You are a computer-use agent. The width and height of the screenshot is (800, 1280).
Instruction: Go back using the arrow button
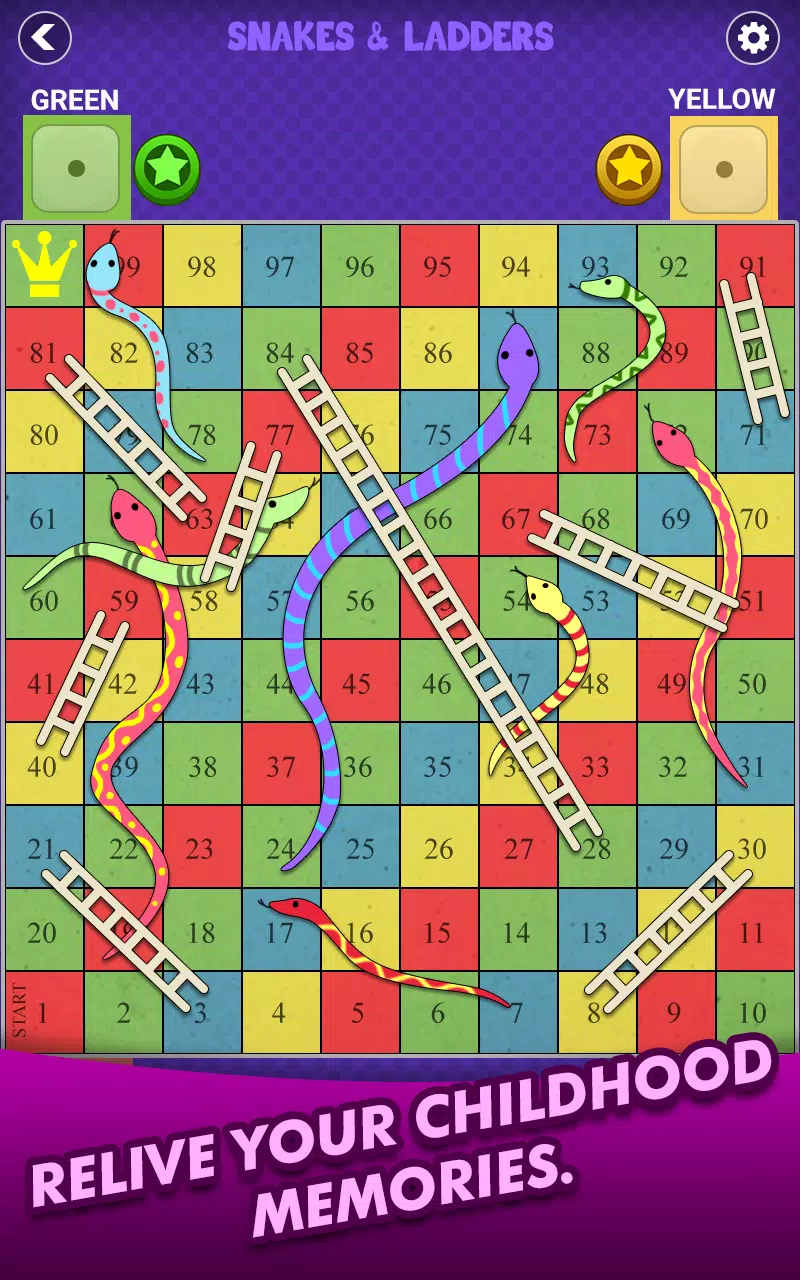point(45,38)
